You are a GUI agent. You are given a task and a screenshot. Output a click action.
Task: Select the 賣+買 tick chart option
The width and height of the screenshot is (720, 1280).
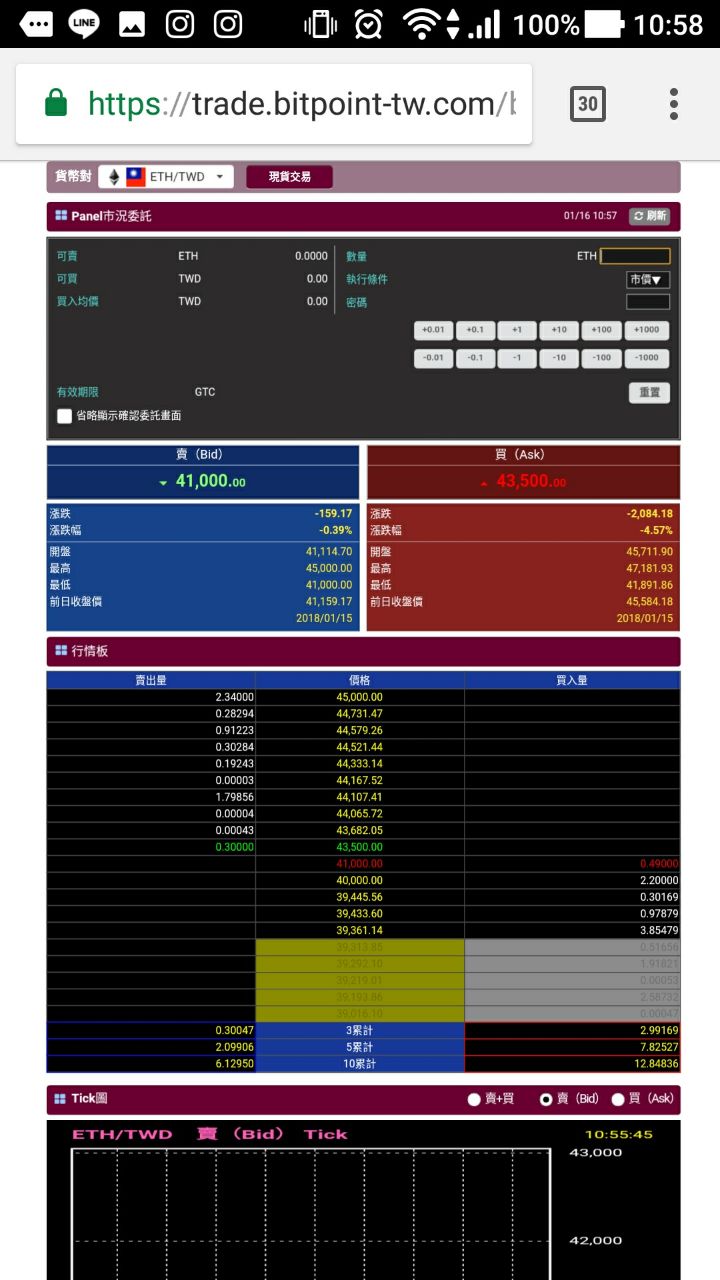(x=474, y=1099)
